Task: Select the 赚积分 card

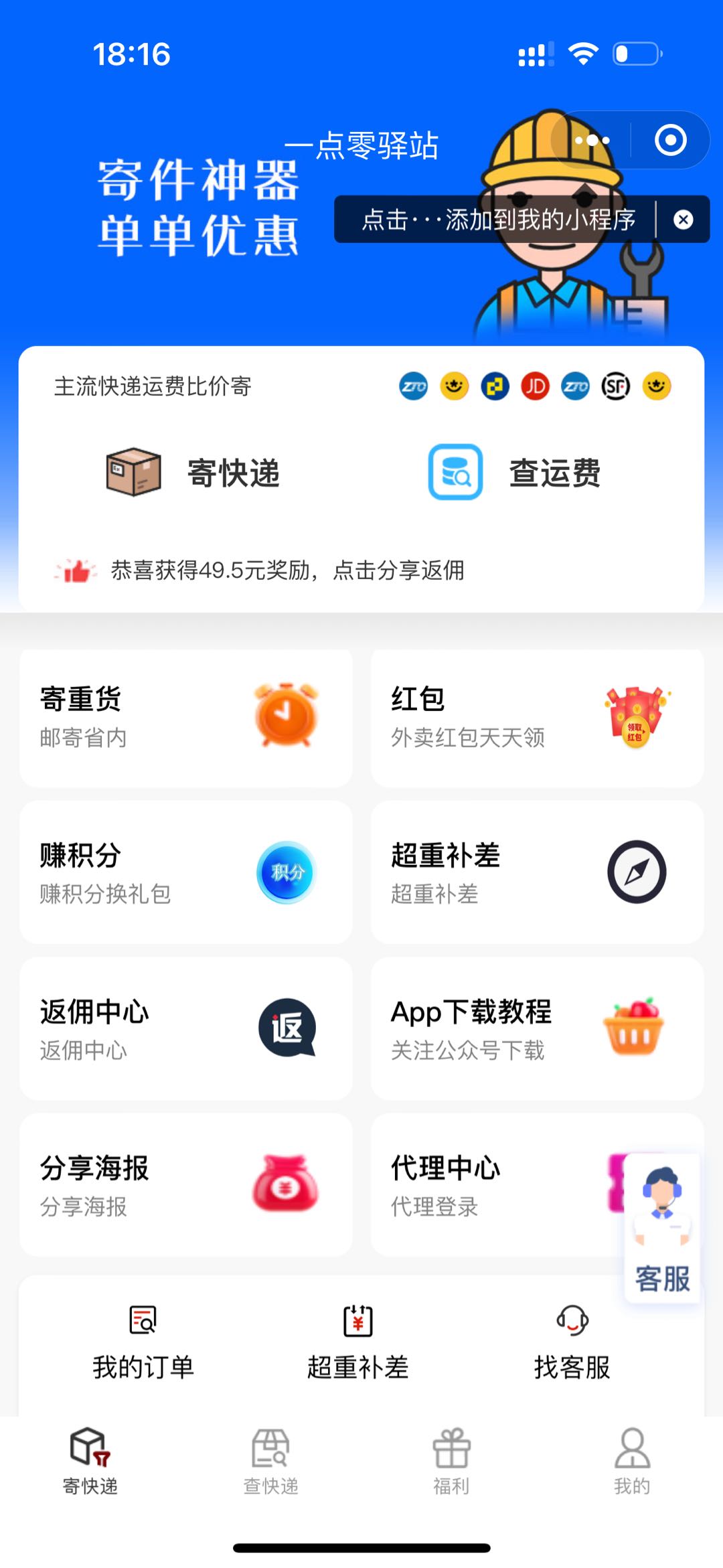Action: pyautogui.click(x=186, y=873)
